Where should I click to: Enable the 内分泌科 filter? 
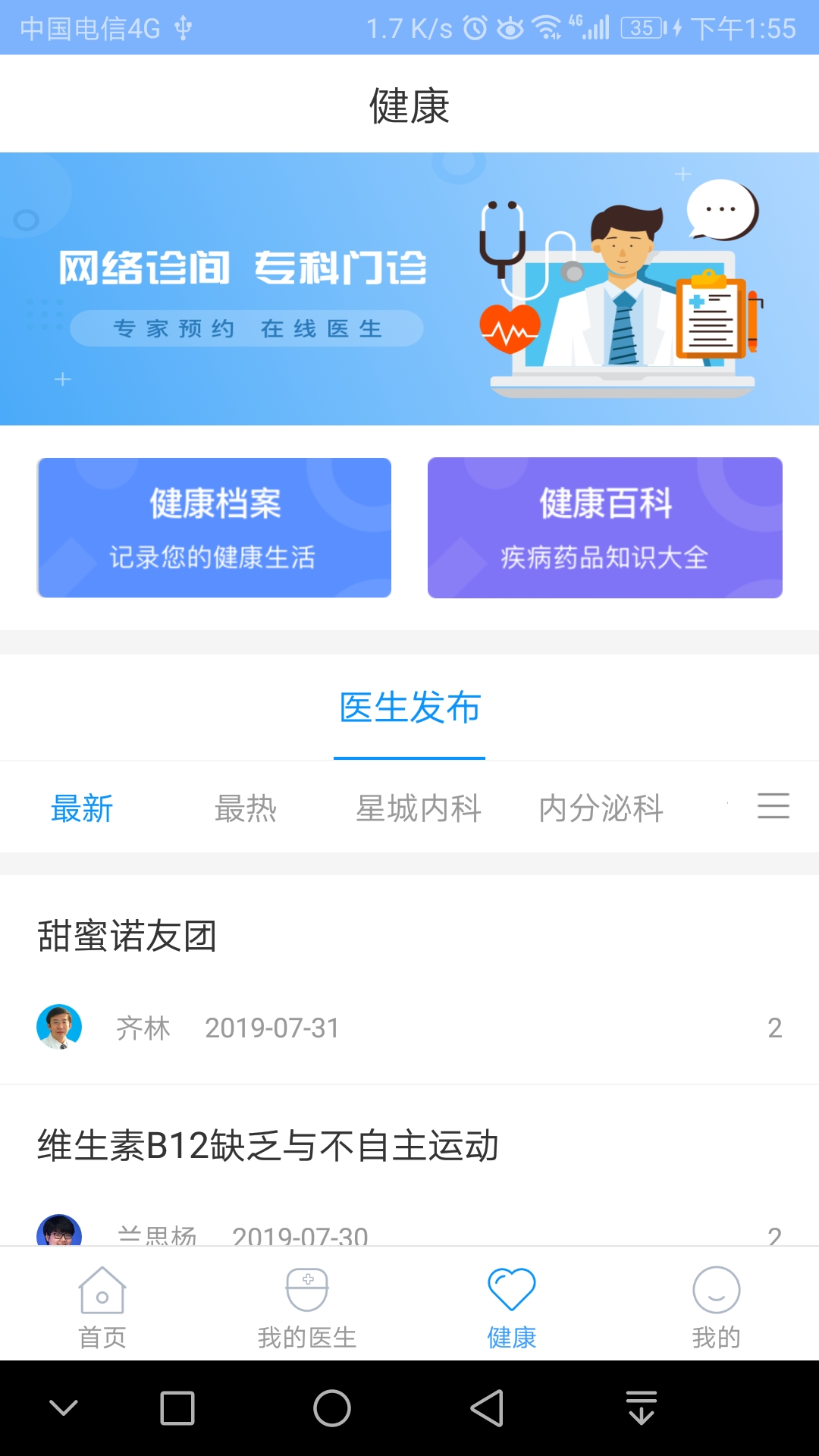(x=601, y=808)
